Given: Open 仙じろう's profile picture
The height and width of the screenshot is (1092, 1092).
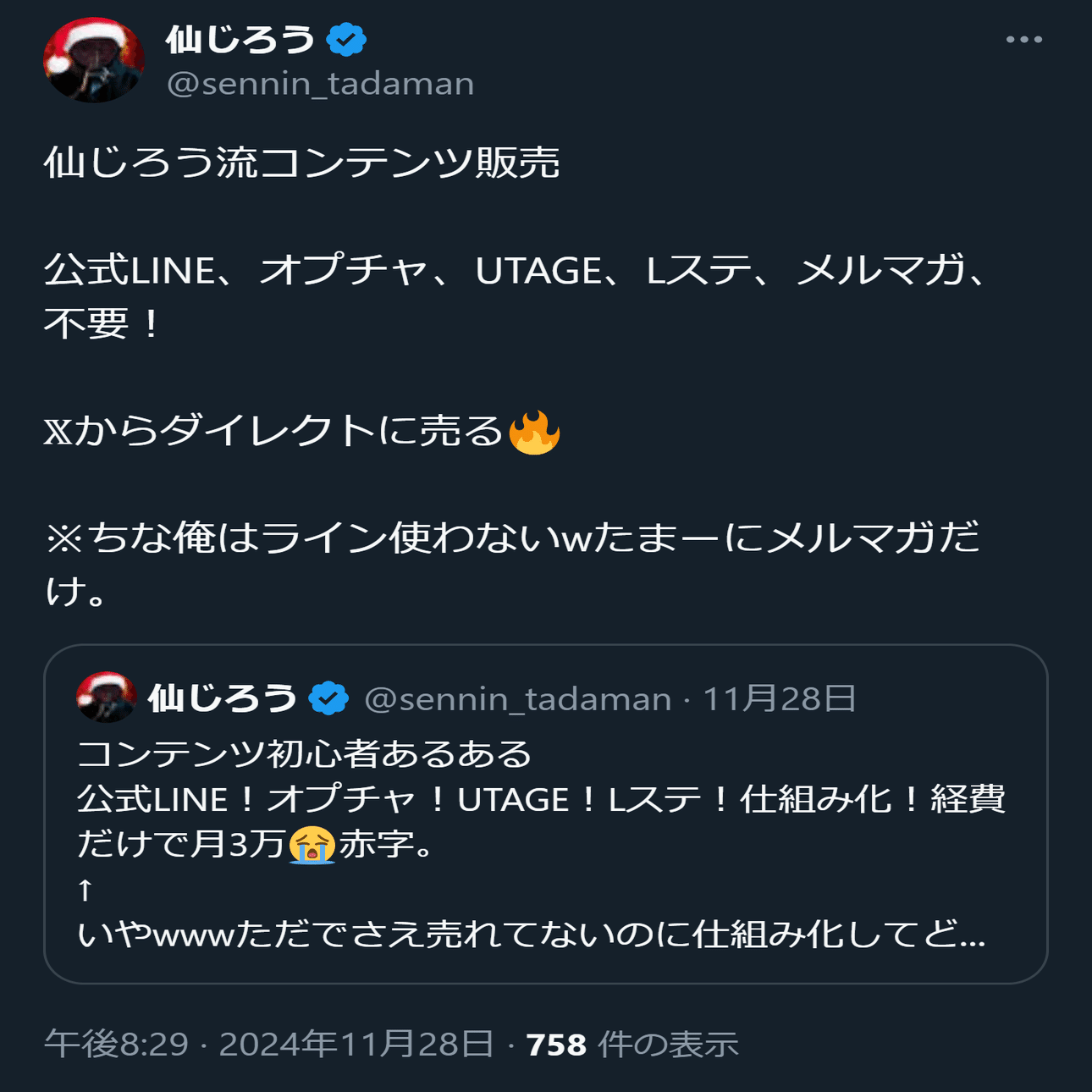Looking at the screenshot, I should 93,61.
